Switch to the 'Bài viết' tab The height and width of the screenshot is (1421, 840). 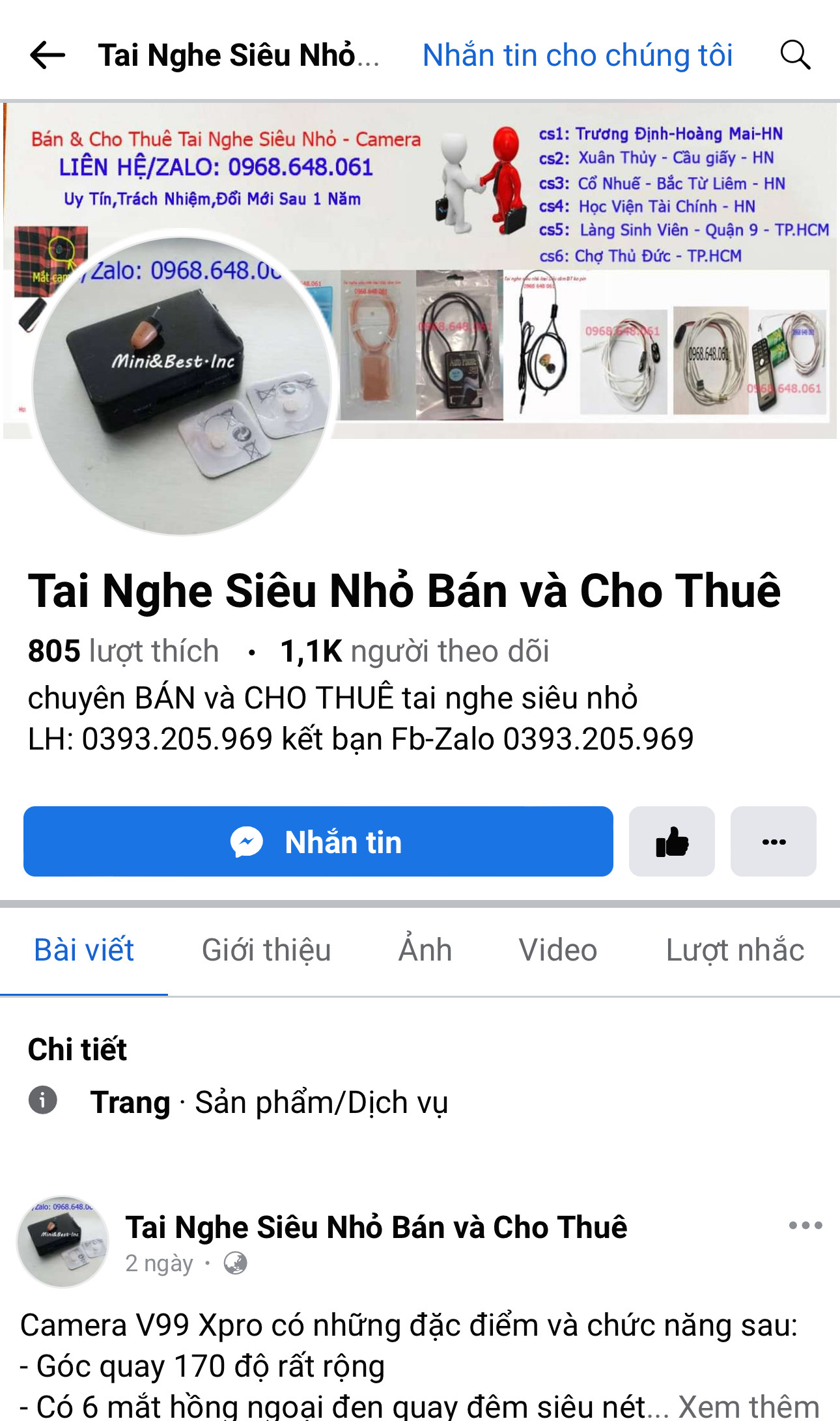coord(84,950)
